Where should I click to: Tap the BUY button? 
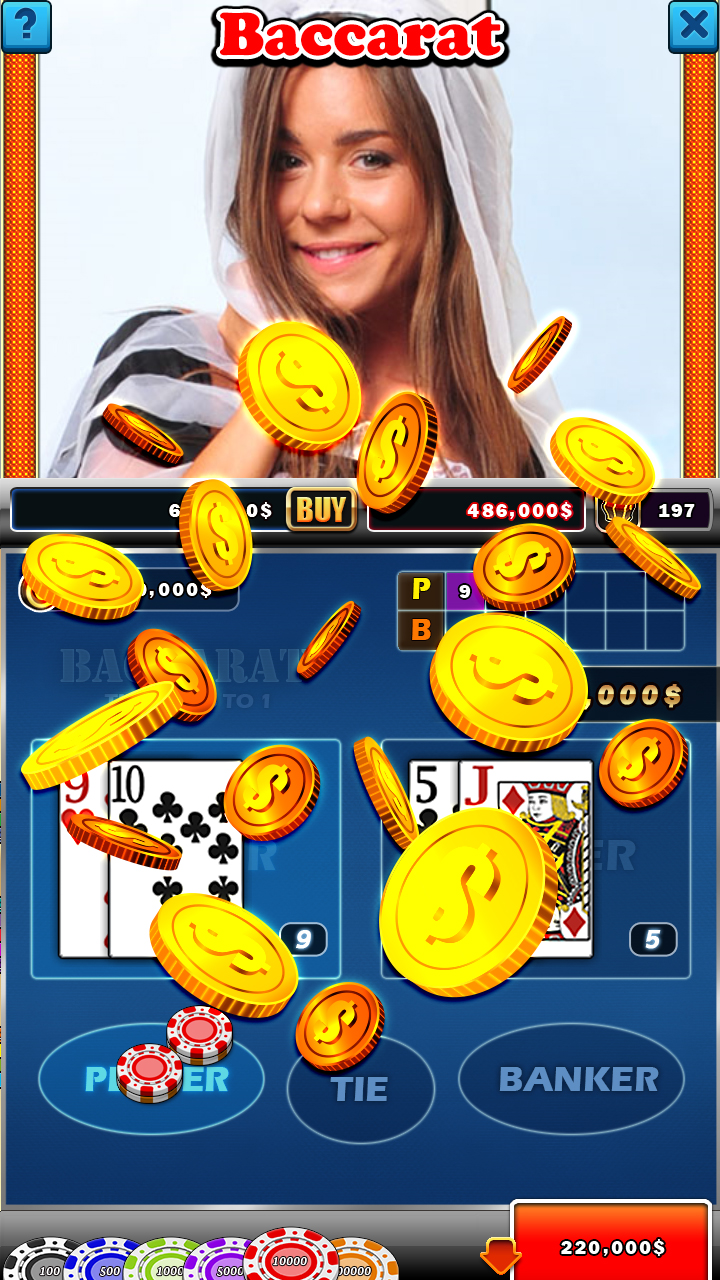coord(321,510)
